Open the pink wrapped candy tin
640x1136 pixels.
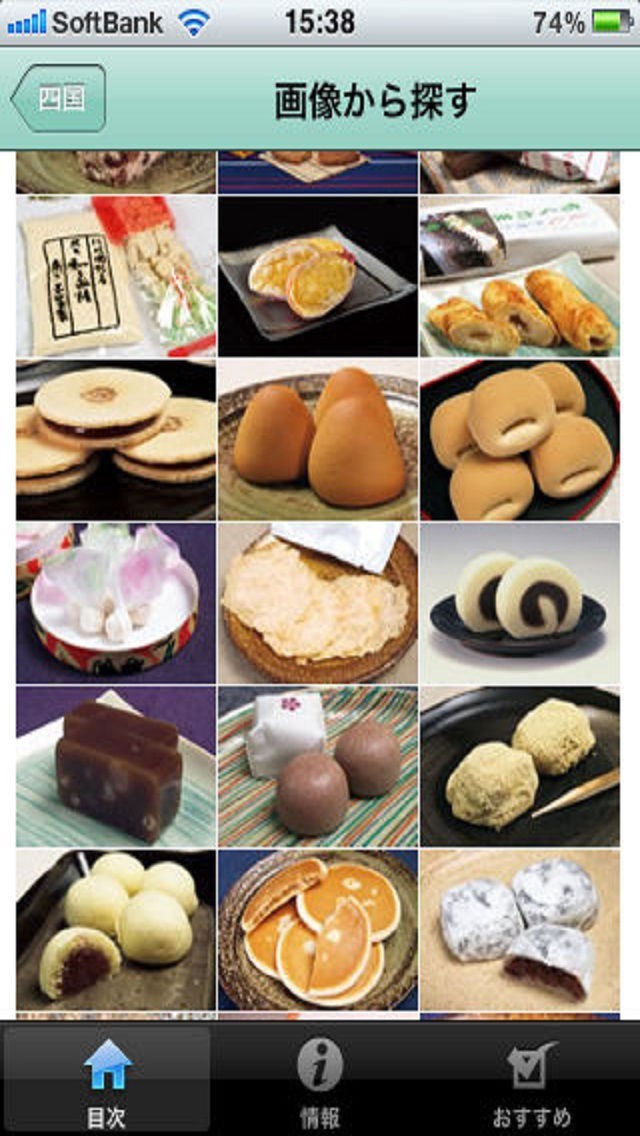coord(116,603)
